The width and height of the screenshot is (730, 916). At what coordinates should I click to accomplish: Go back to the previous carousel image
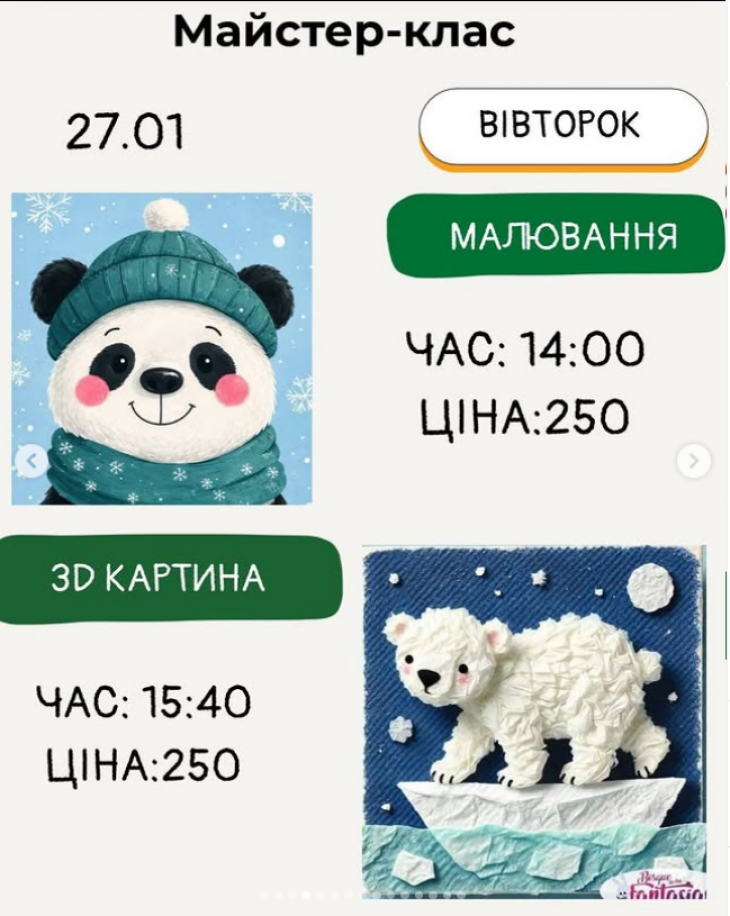pos(31,461)
